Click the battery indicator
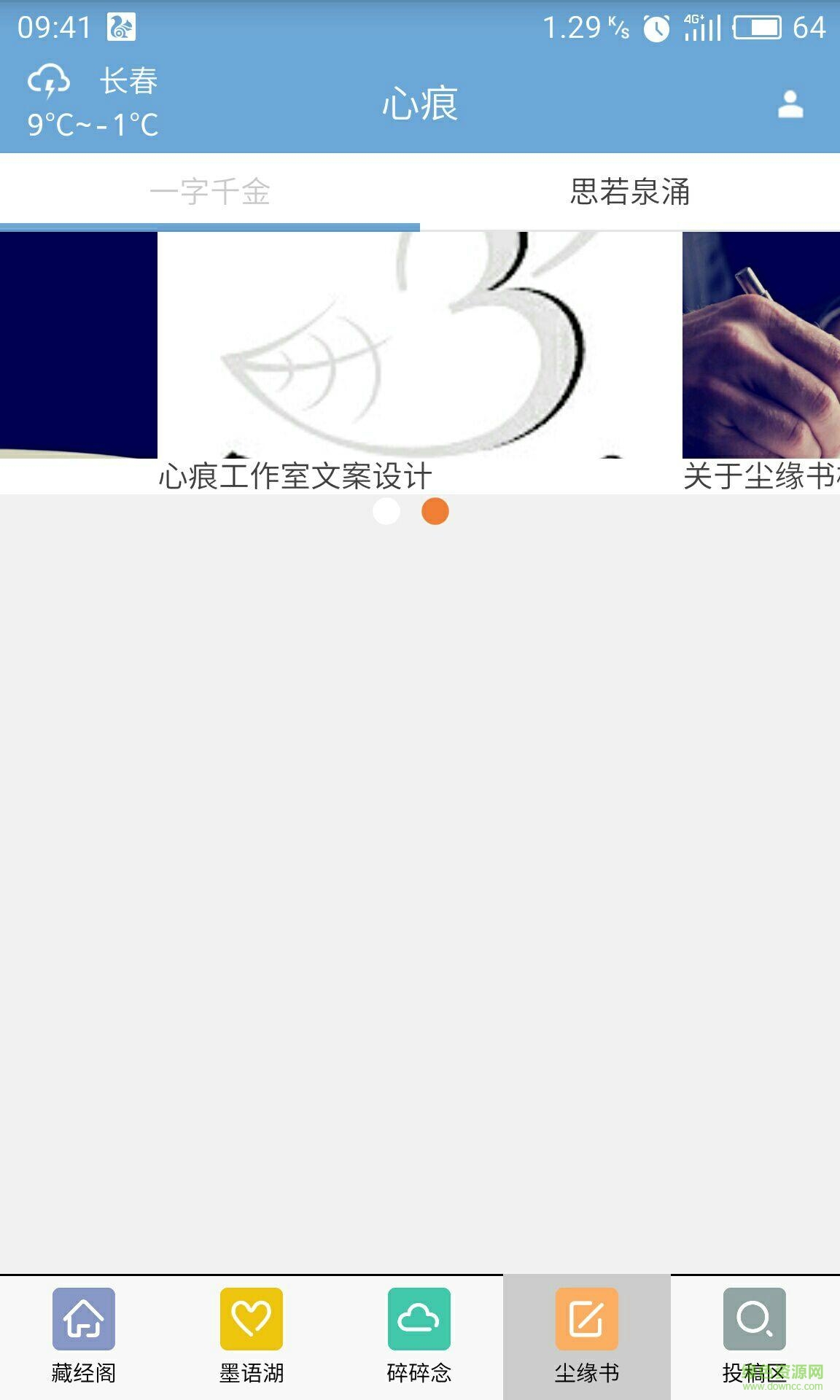 tap(755, 29)
